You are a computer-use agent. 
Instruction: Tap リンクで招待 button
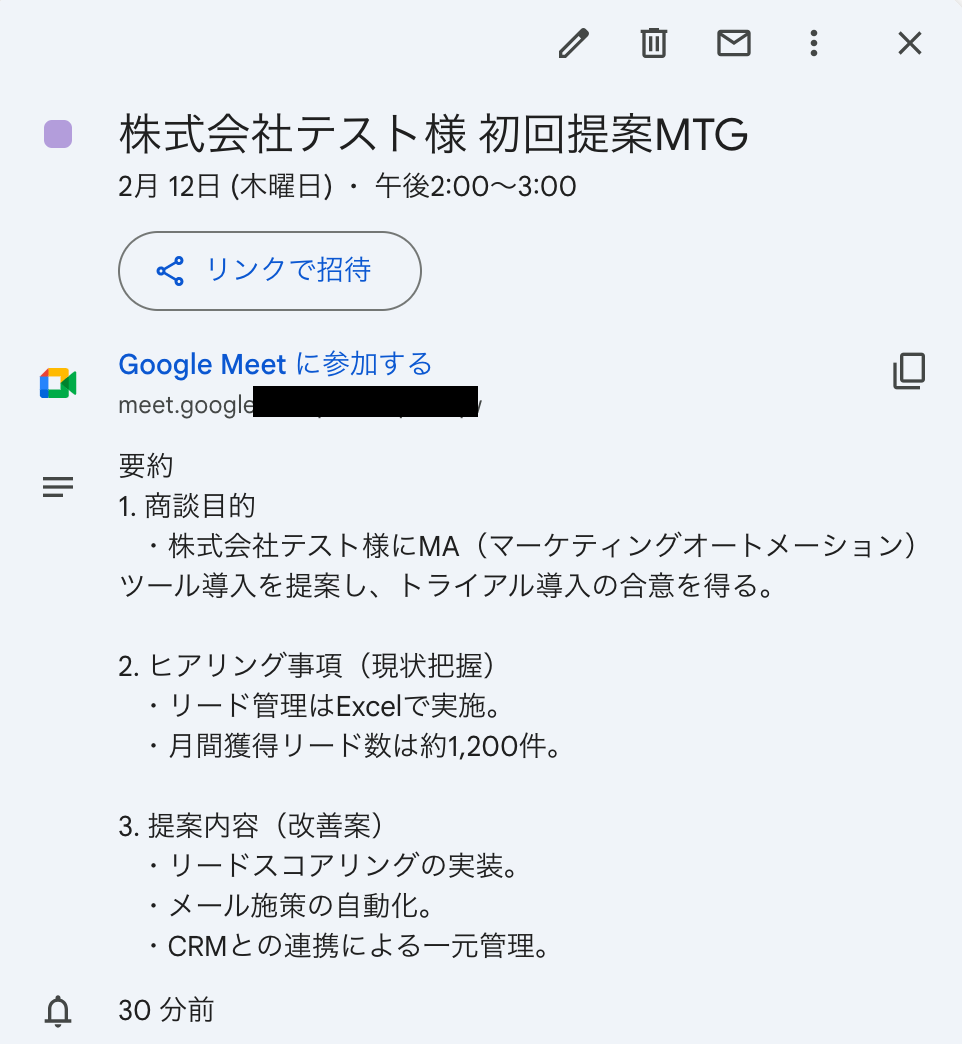pyautogui.click(x=270, y=270)
